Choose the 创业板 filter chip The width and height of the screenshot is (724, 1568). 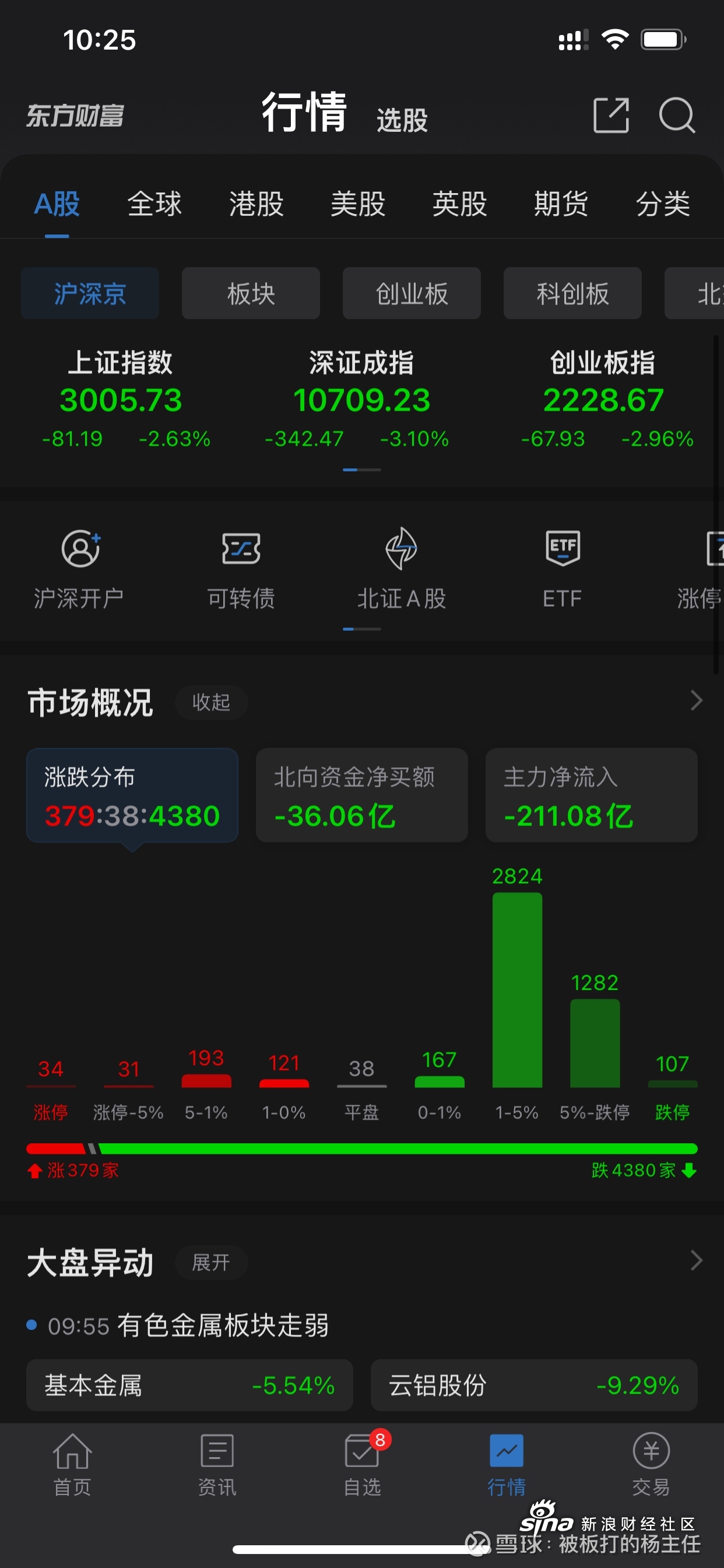[x=412, y=293]
